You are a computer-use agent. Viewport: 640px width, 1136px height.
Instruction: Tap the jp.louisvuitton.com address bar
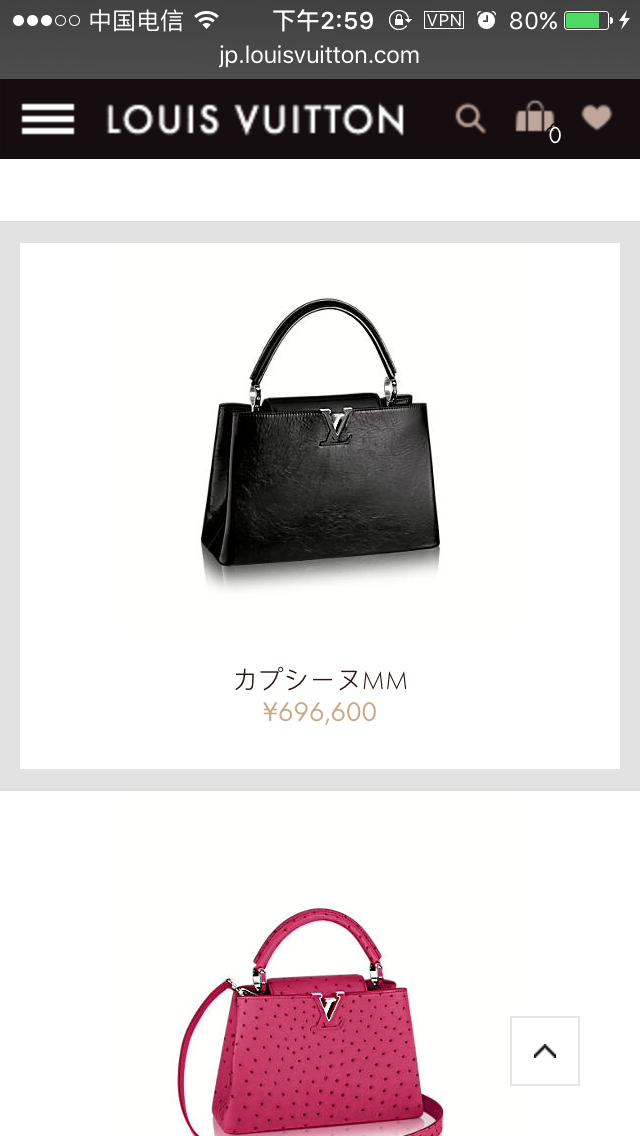coord(320,56)
